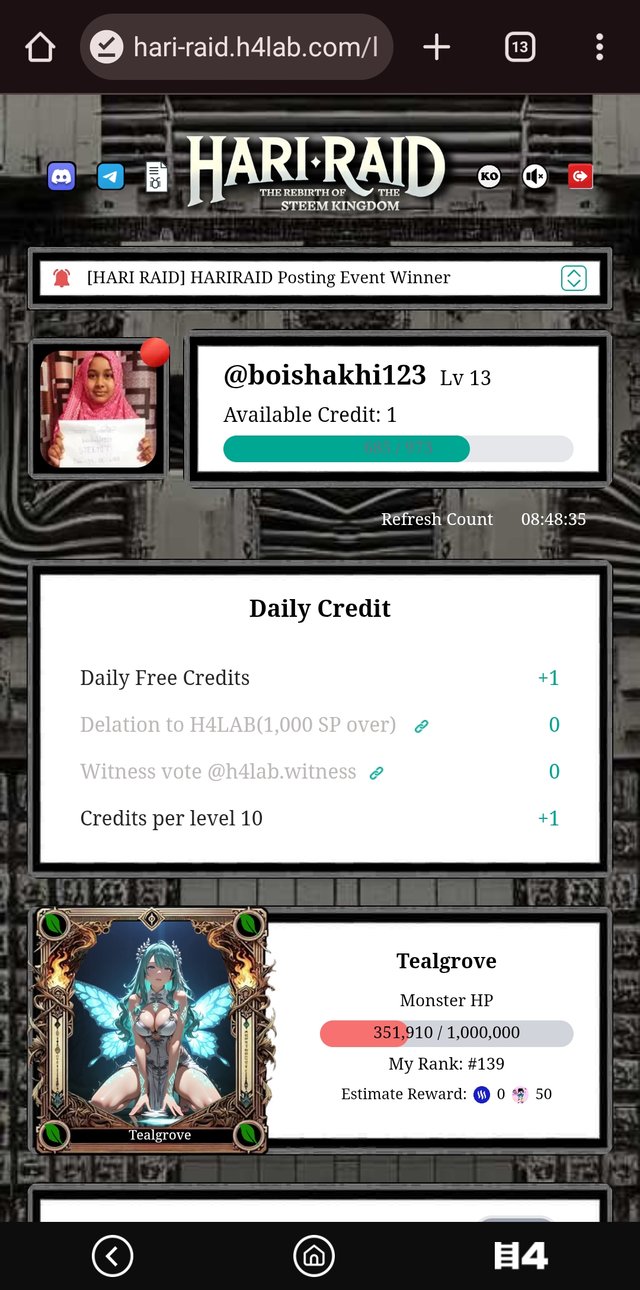Open the @boishakhi123 profile picture
The image size is (640, 1290).
click(x=98, y=408)
